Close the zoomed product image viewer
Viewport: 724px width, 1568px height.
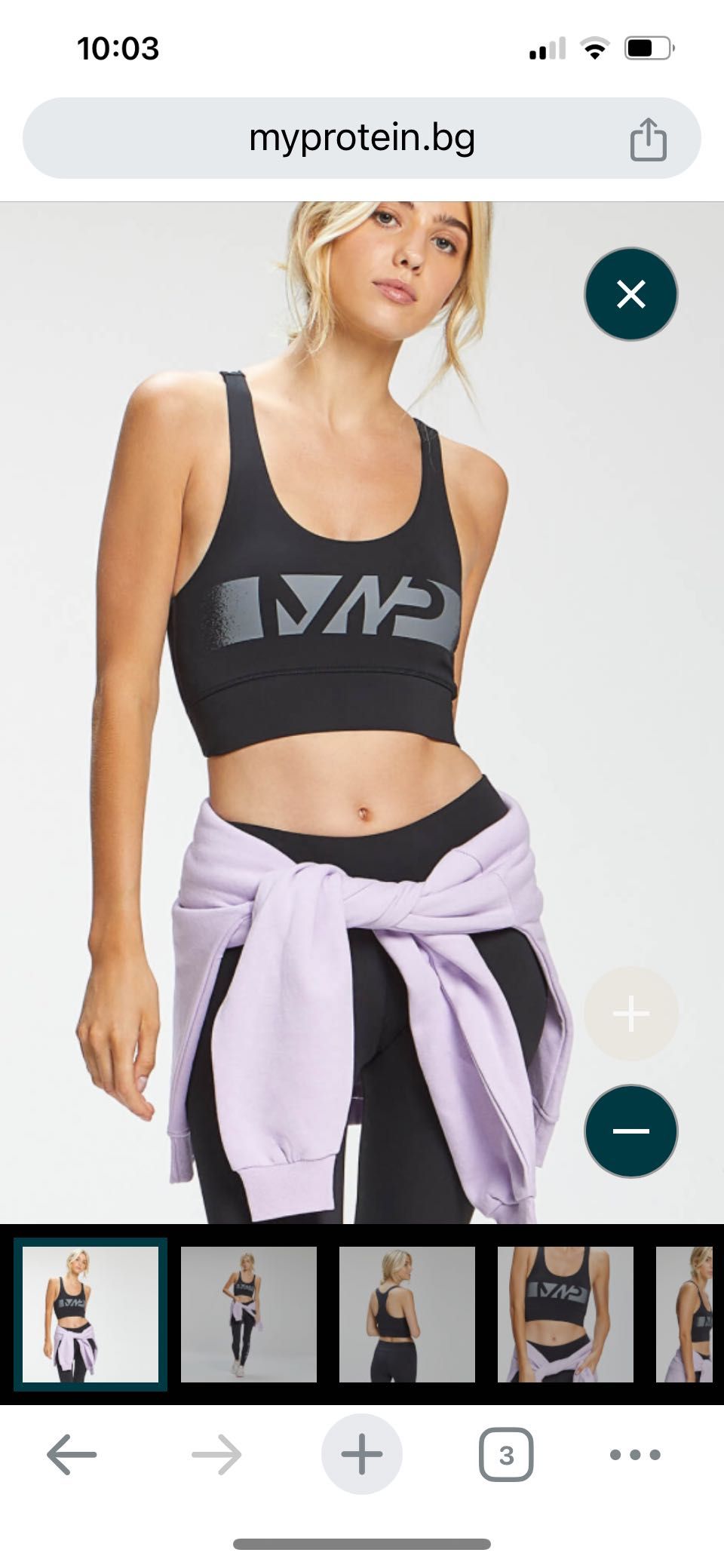630,294
